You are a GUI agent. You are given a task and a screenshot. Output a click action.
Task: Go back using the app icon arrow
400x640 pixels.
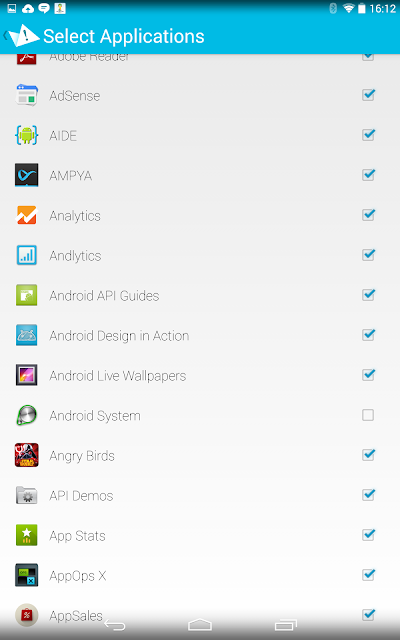21,36
